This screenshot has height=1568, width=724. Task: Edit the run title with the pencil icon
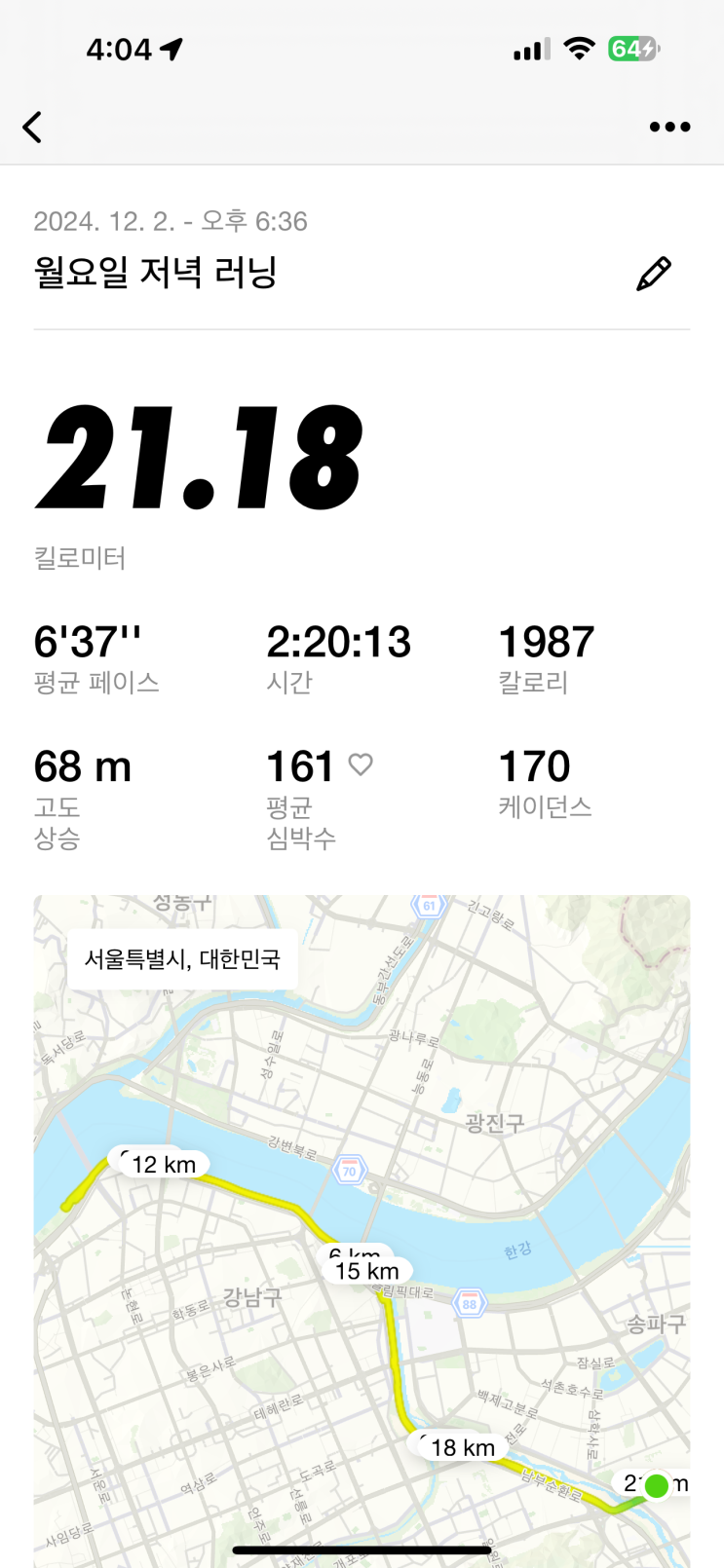coord(653,274)
